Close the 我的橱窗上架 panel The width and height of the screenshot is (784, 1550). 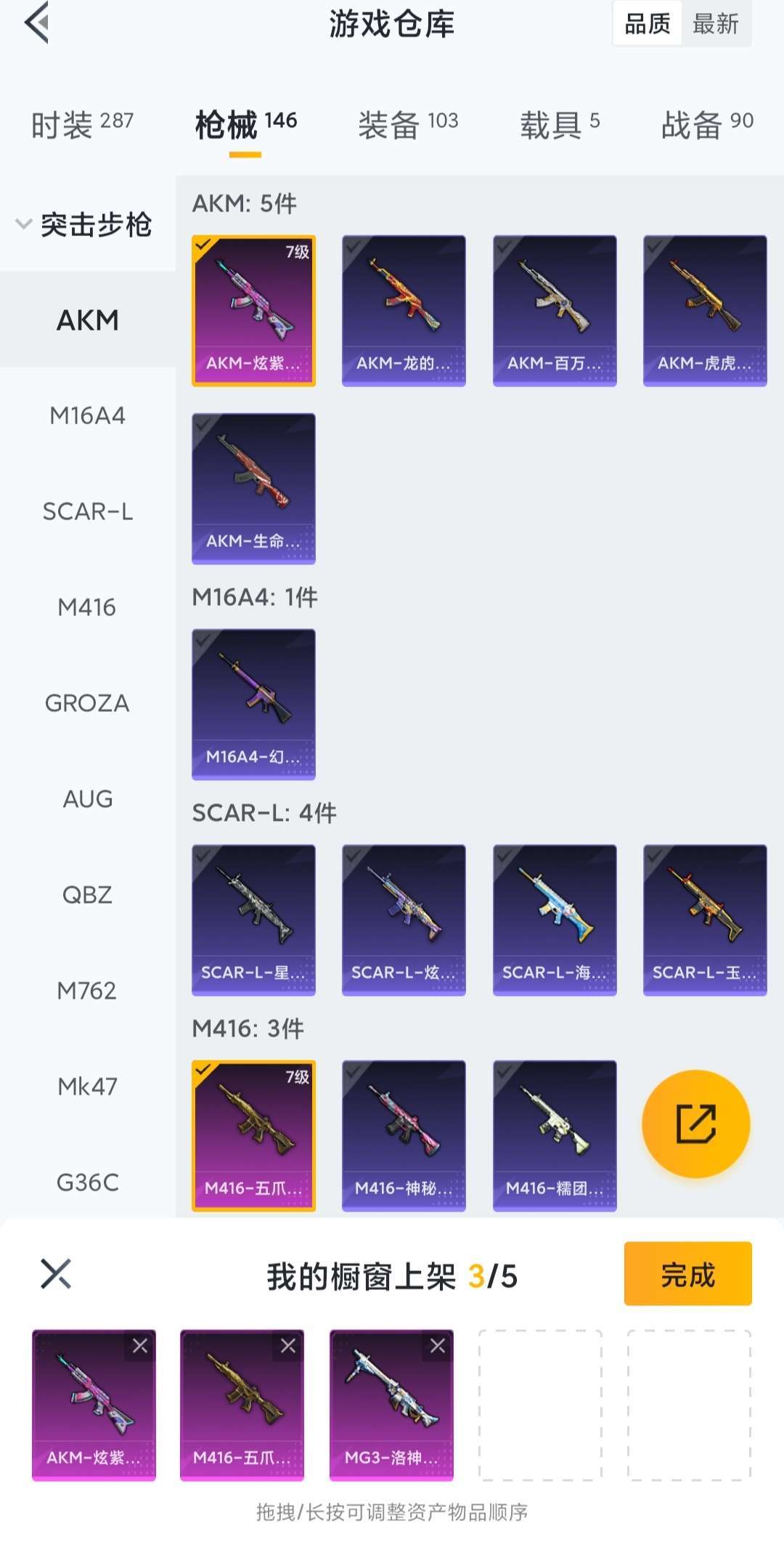tap(56, 1274)
